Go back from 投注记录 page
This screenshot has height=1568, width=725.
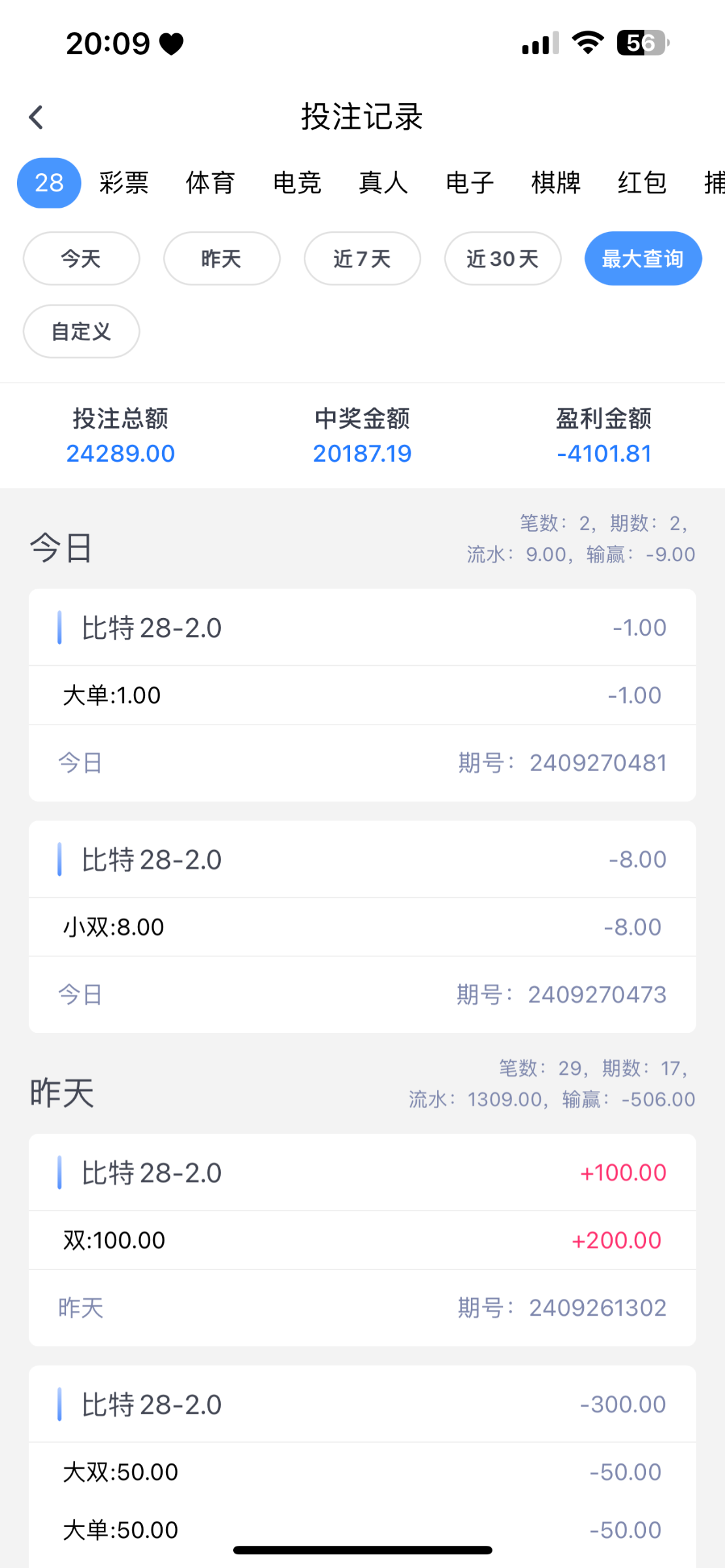point(37,118)
